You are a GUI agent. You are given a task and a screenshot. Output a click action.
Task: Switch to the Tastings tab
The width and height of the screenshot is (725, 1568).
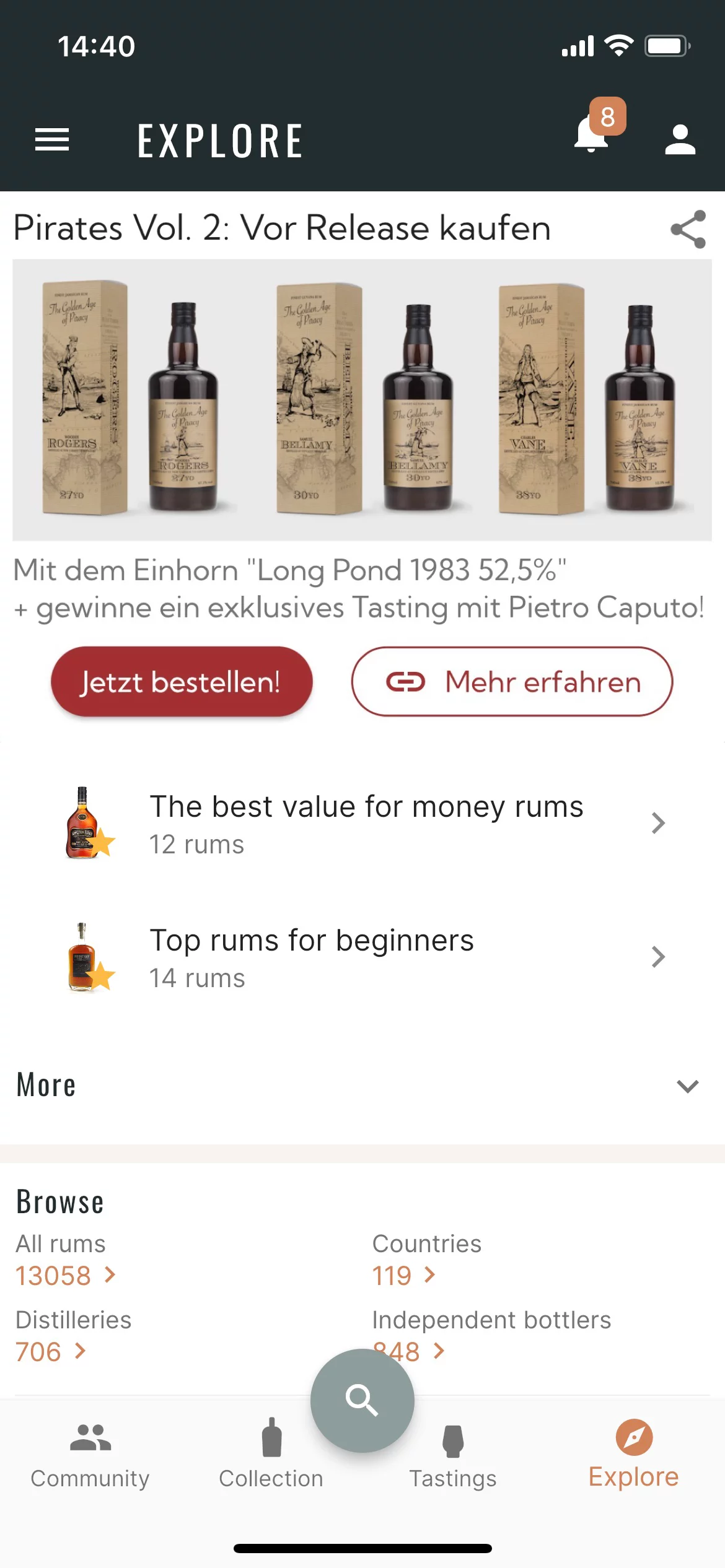click(453, 1454)
